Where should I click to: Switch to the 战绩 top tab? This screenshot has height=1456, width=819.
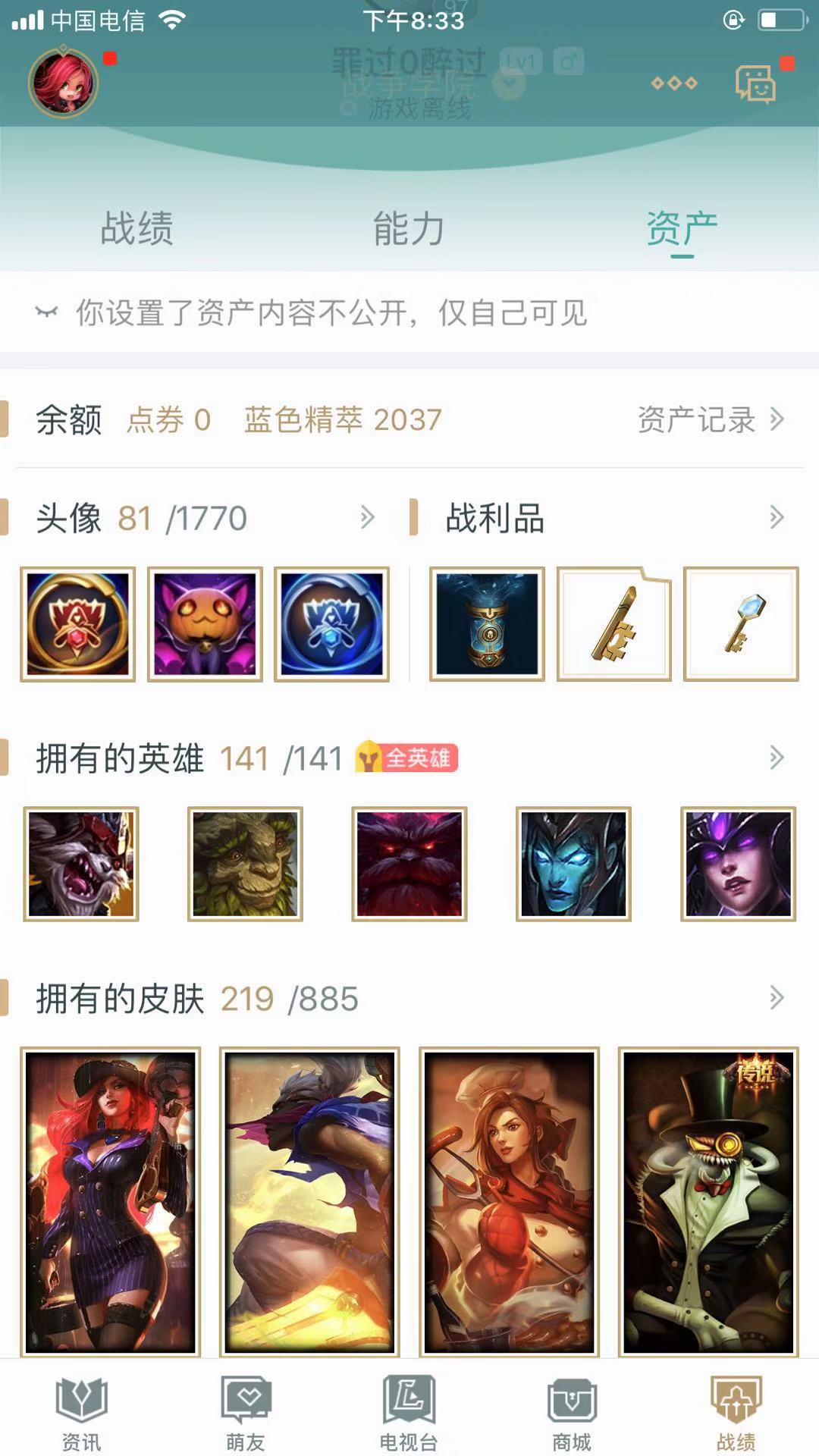click(x=137, y=228)
